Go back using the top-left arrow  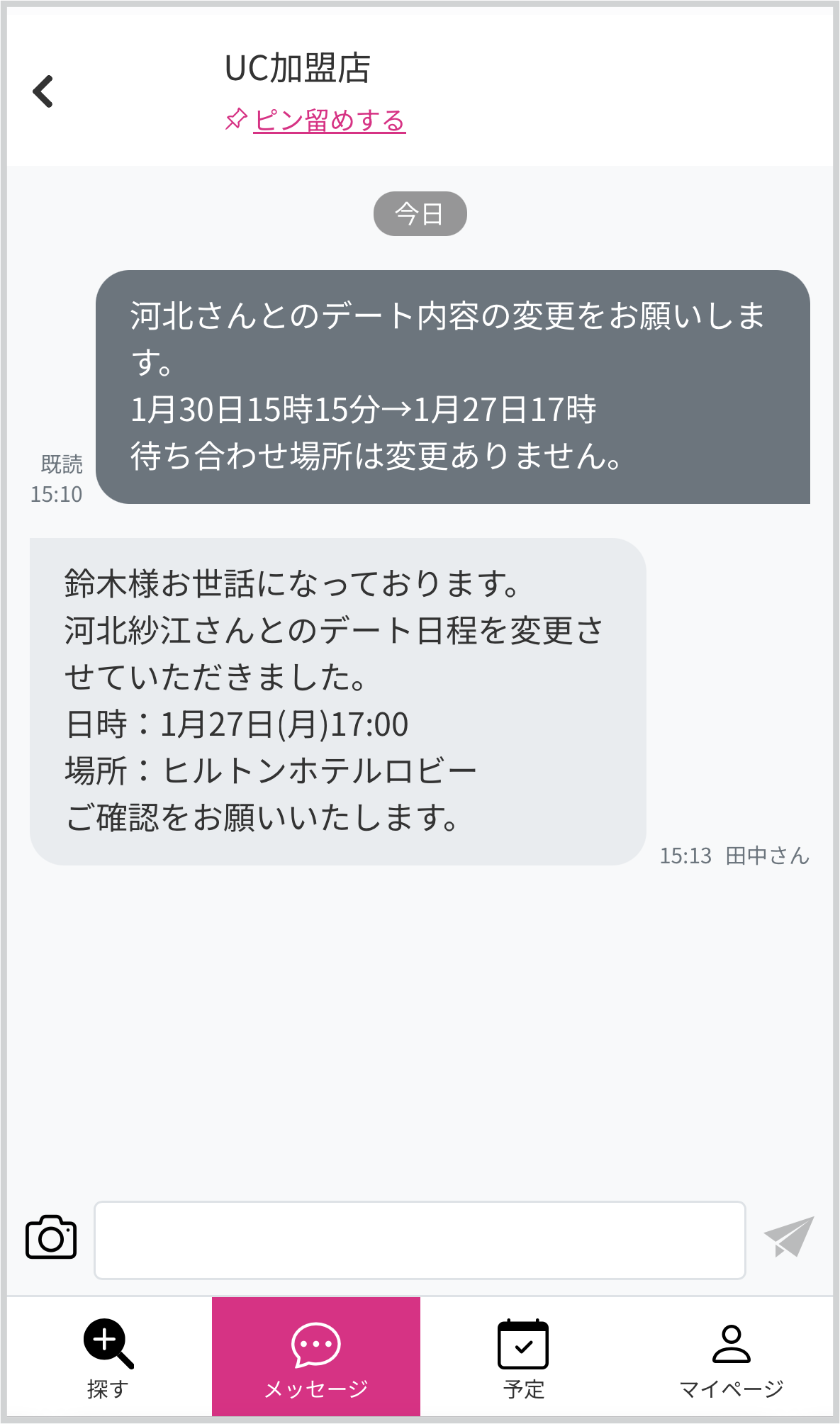(x=43, y=91)
